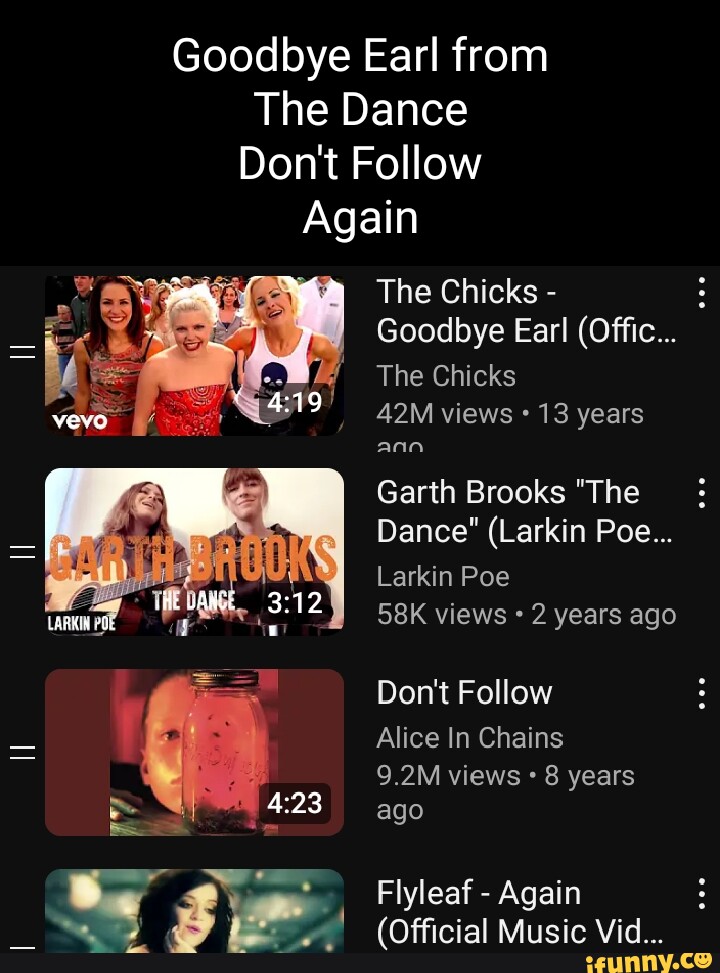The height and width of the screenshot is (973, 720).
Task: Play Don't Follow by Alice In Chains
Action: click(194, 752)
